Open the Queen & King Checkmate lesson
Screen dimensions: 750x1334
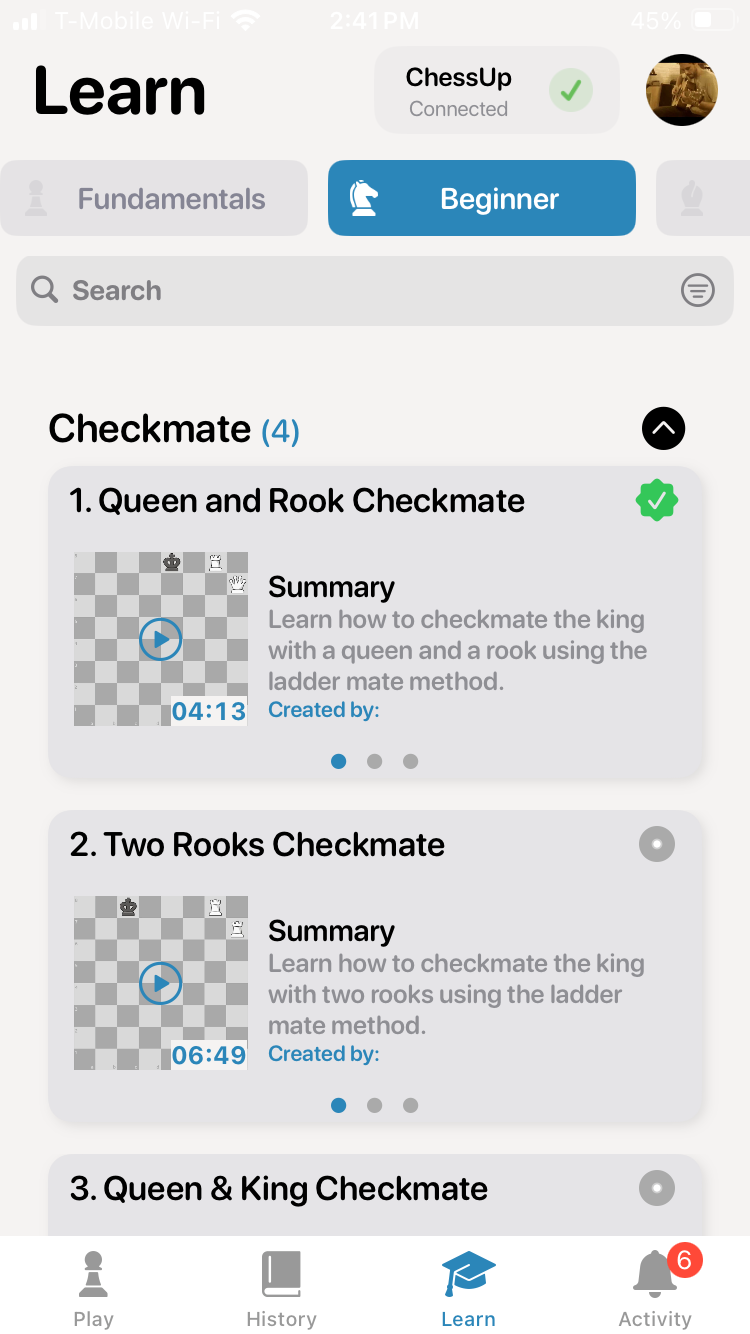[279, 1189]
